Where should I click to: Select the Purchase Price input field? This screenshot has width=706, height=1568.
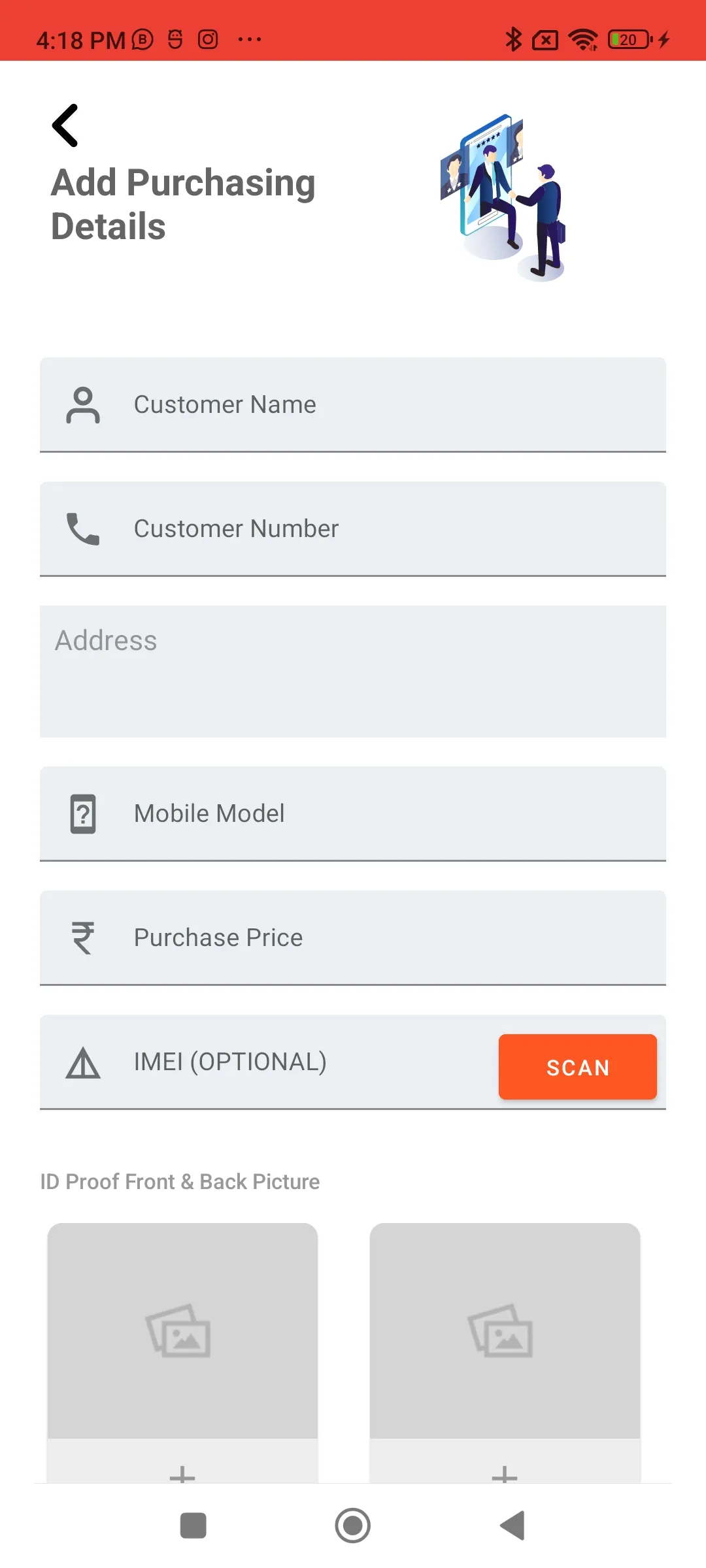[x=353, y=937]
